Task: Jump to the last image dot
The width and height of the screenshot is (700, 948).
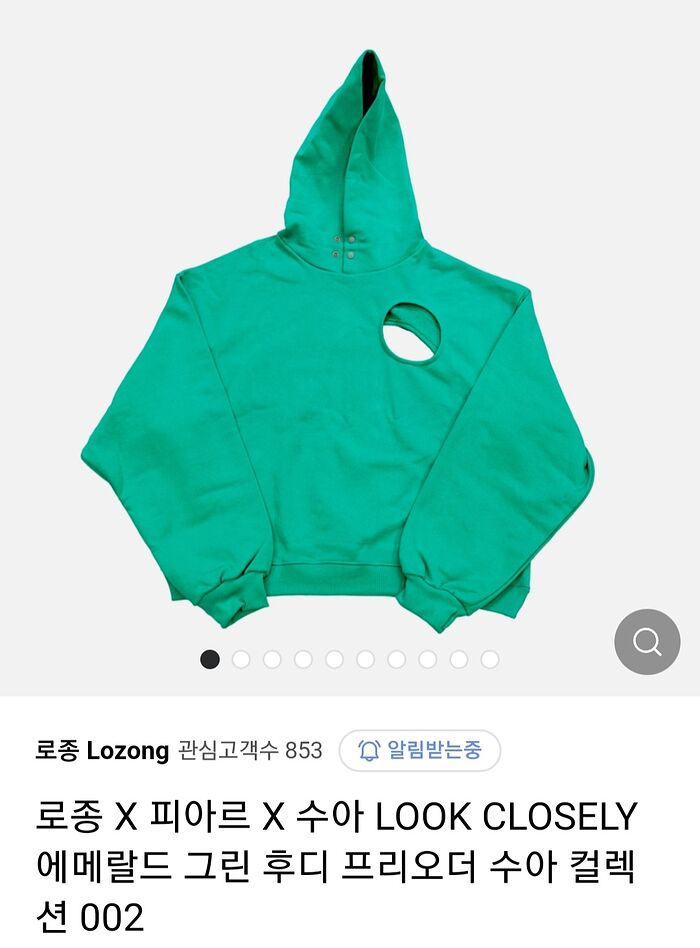Action: click(x=489, y=659)
